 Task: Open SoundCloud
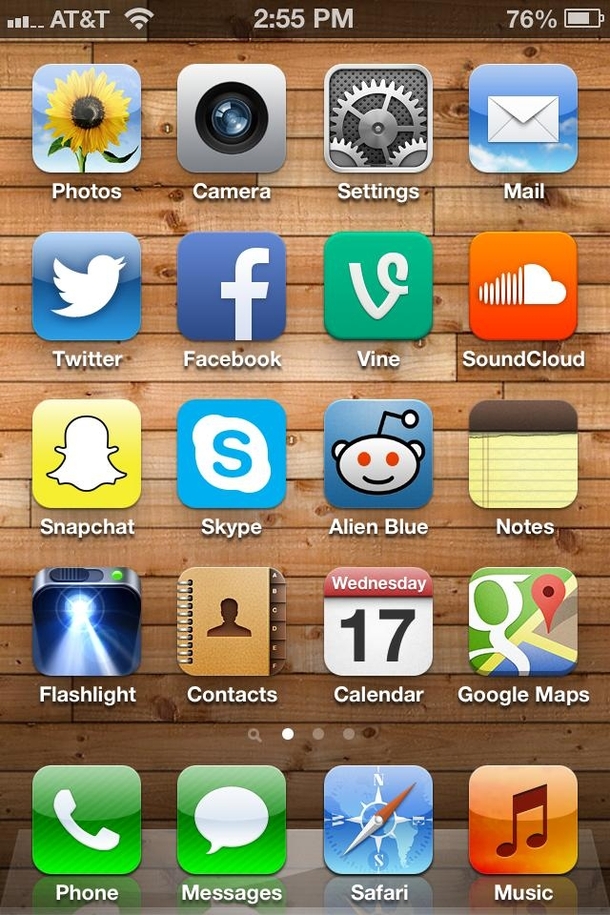point(523,287)
